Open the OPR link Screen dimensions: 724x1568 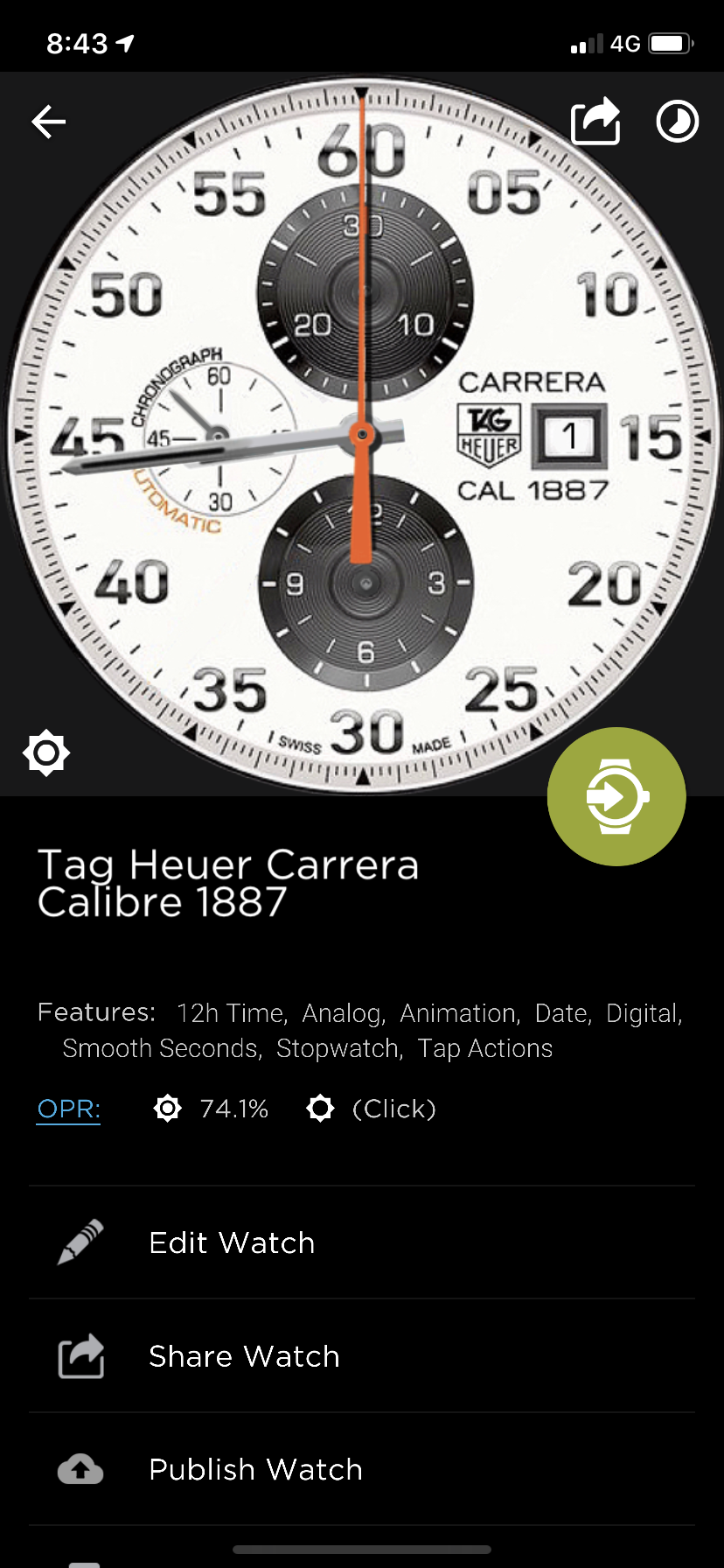coord(69,1109)
